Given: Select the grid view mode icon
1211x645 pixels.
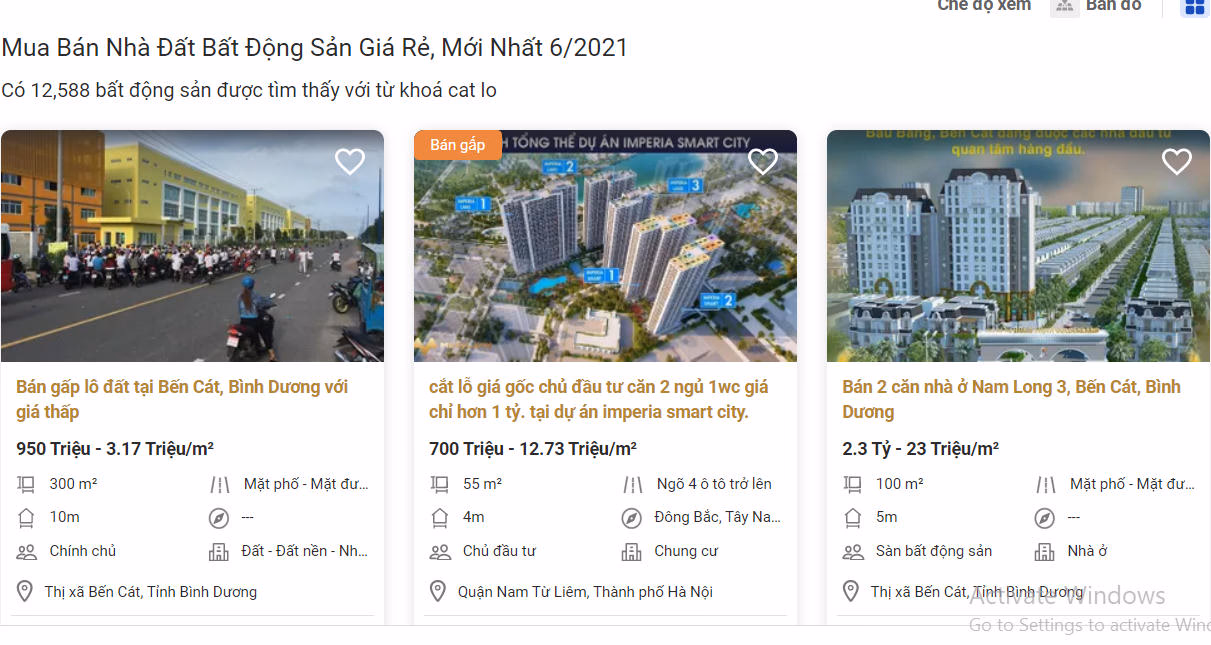Looking at the screenshot, I should (x=1194, y=7).
